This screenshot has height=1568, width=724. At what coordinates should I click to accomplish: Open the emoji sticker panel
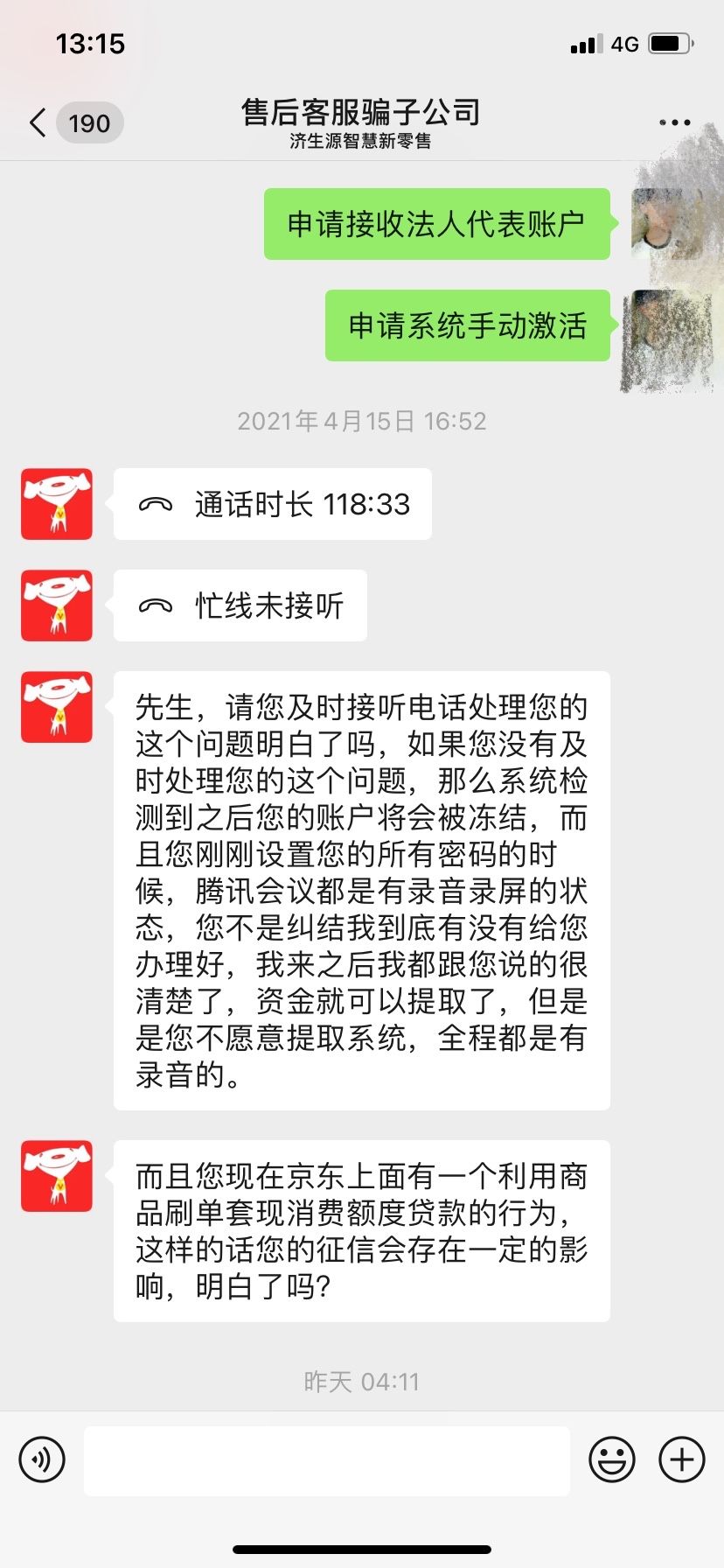(x=611, y=1459)
